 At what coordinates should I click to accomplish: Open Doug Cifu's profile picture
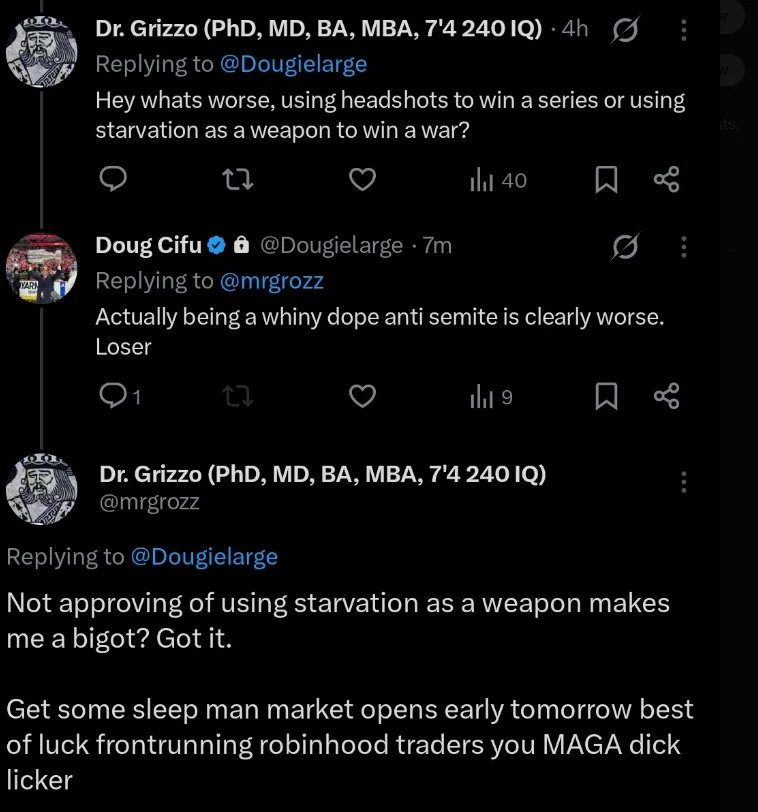[x=41, y=270]
